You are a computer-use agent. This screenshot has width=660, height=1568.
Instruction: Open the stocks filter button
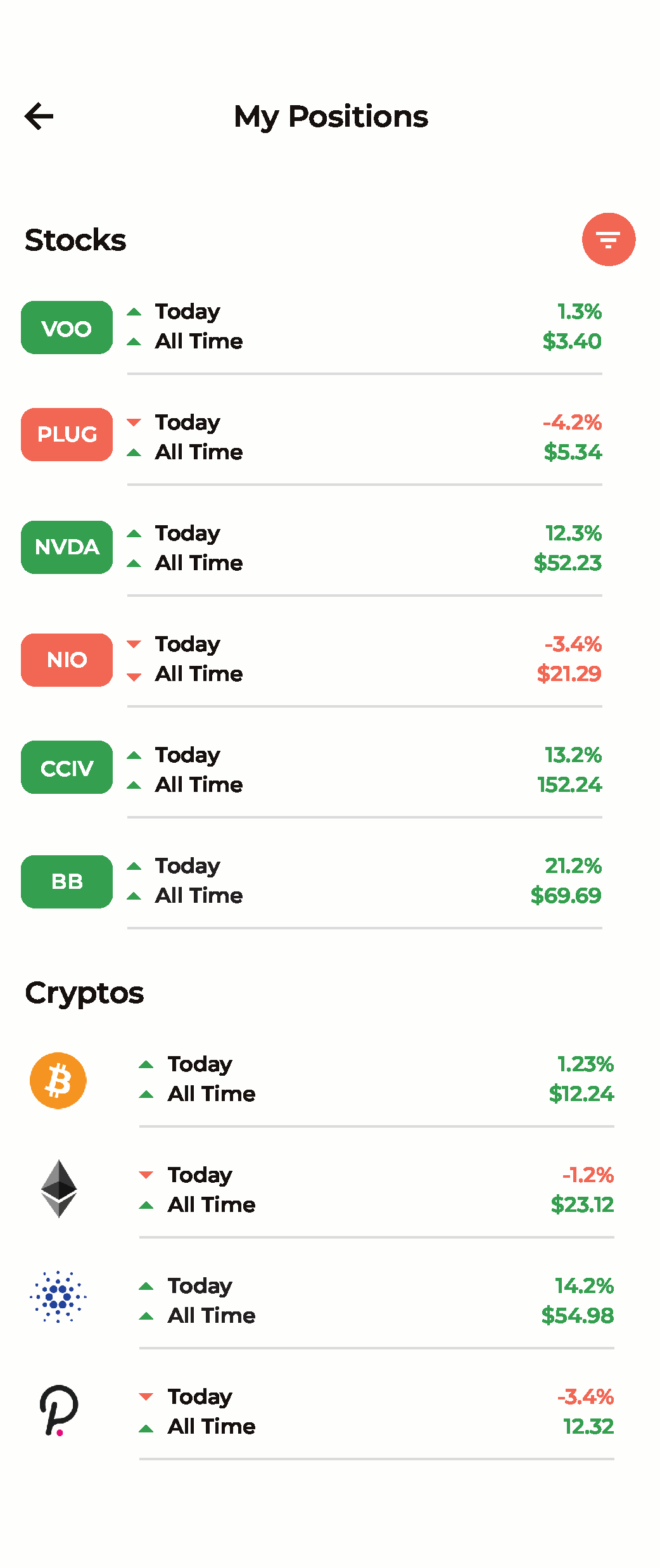tap(608, 239)
